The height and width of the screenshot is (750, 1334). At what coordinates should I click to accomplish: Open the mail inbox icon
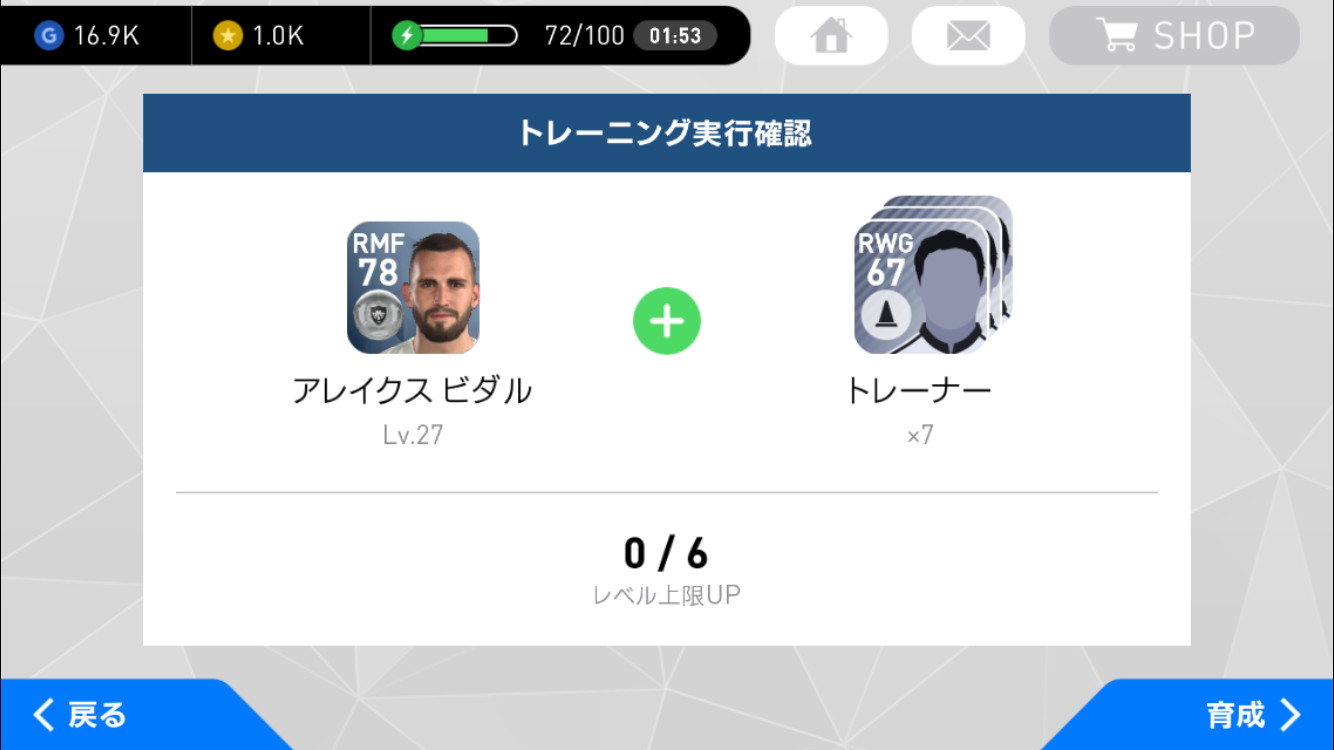(x=967, y=37)
